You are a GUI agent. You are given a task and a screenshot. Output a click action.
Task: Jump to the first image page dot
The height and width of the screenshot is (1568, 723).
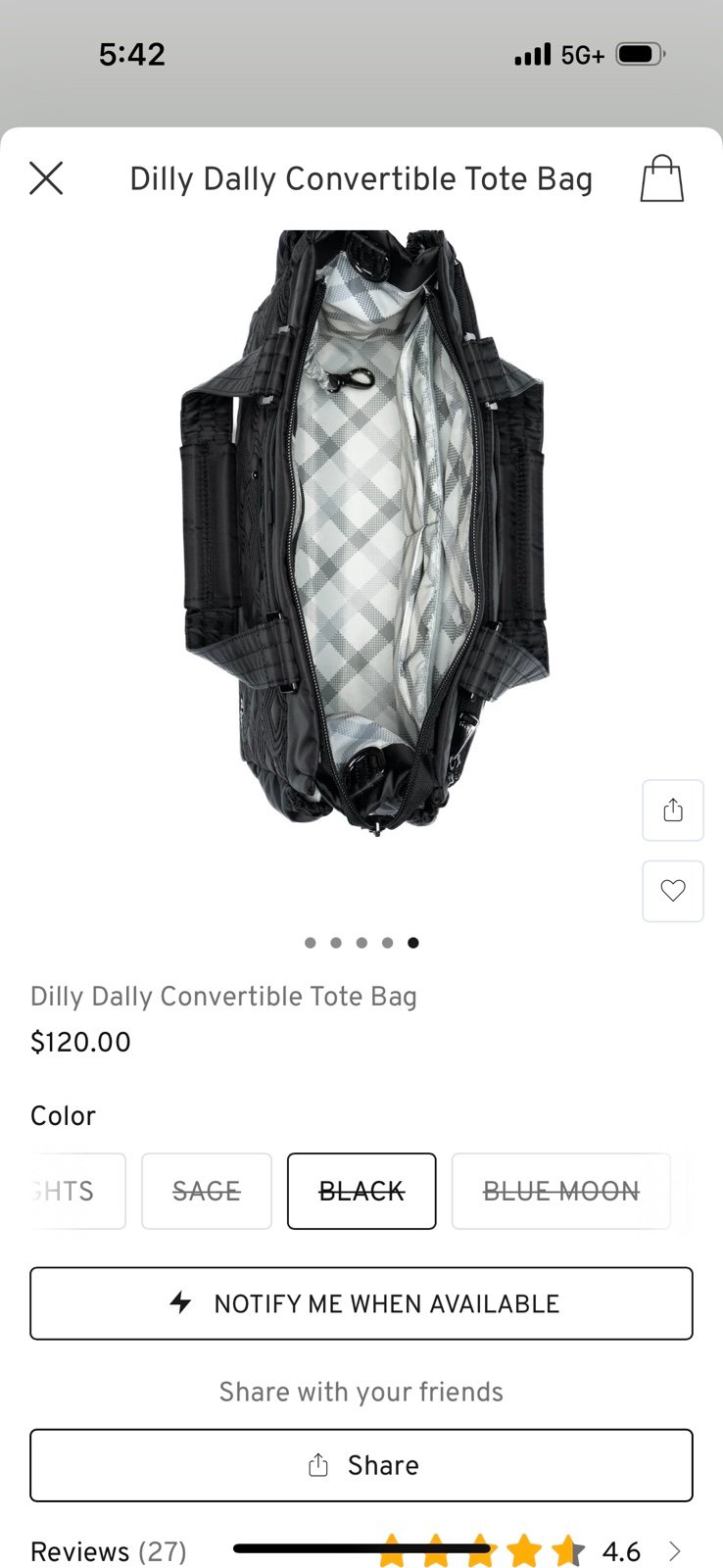click(311, 943)
